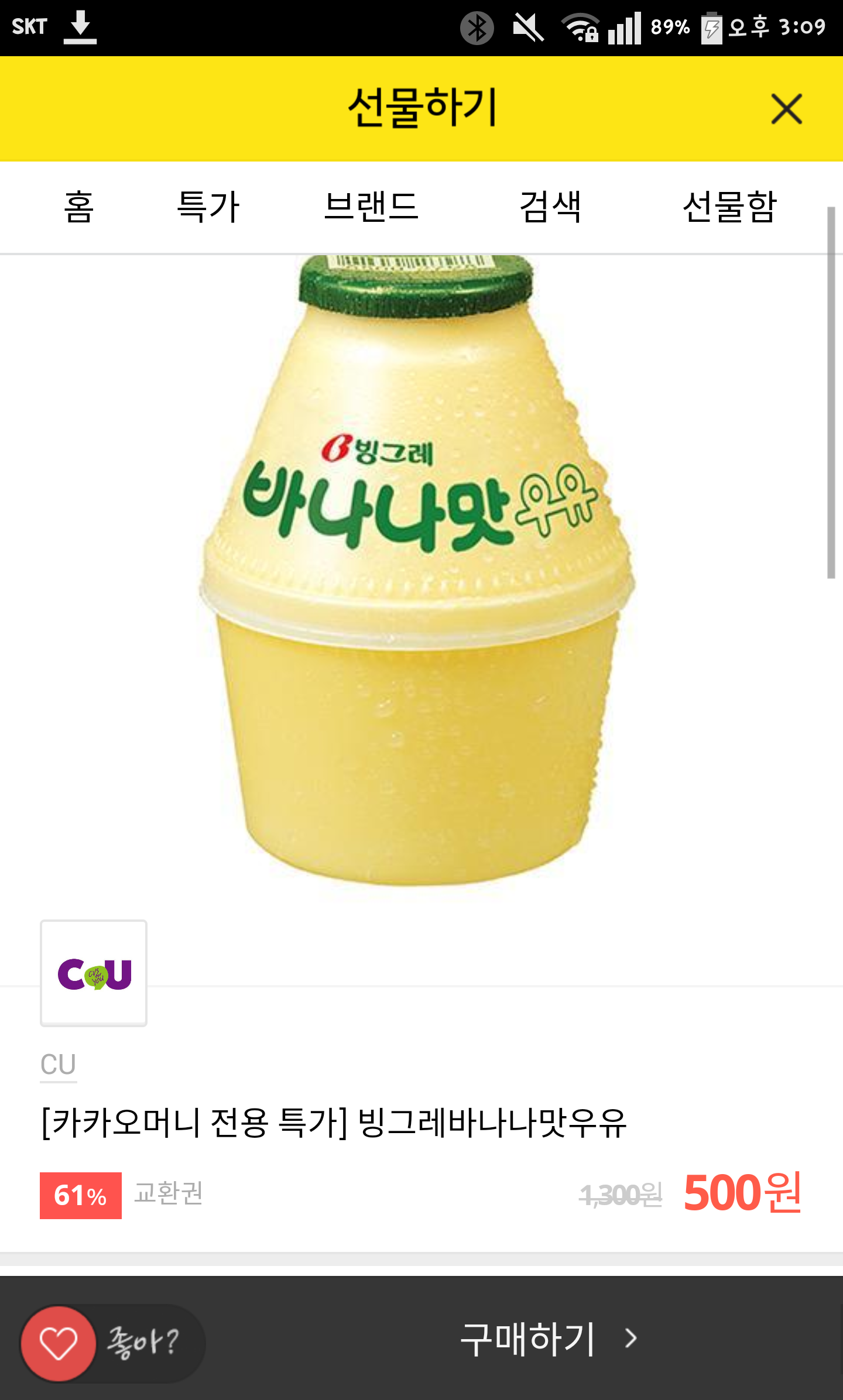Switch to the 홈 tab
Image resolution: width=843 pixels, height=1400 pixels.
pos(78,207)
